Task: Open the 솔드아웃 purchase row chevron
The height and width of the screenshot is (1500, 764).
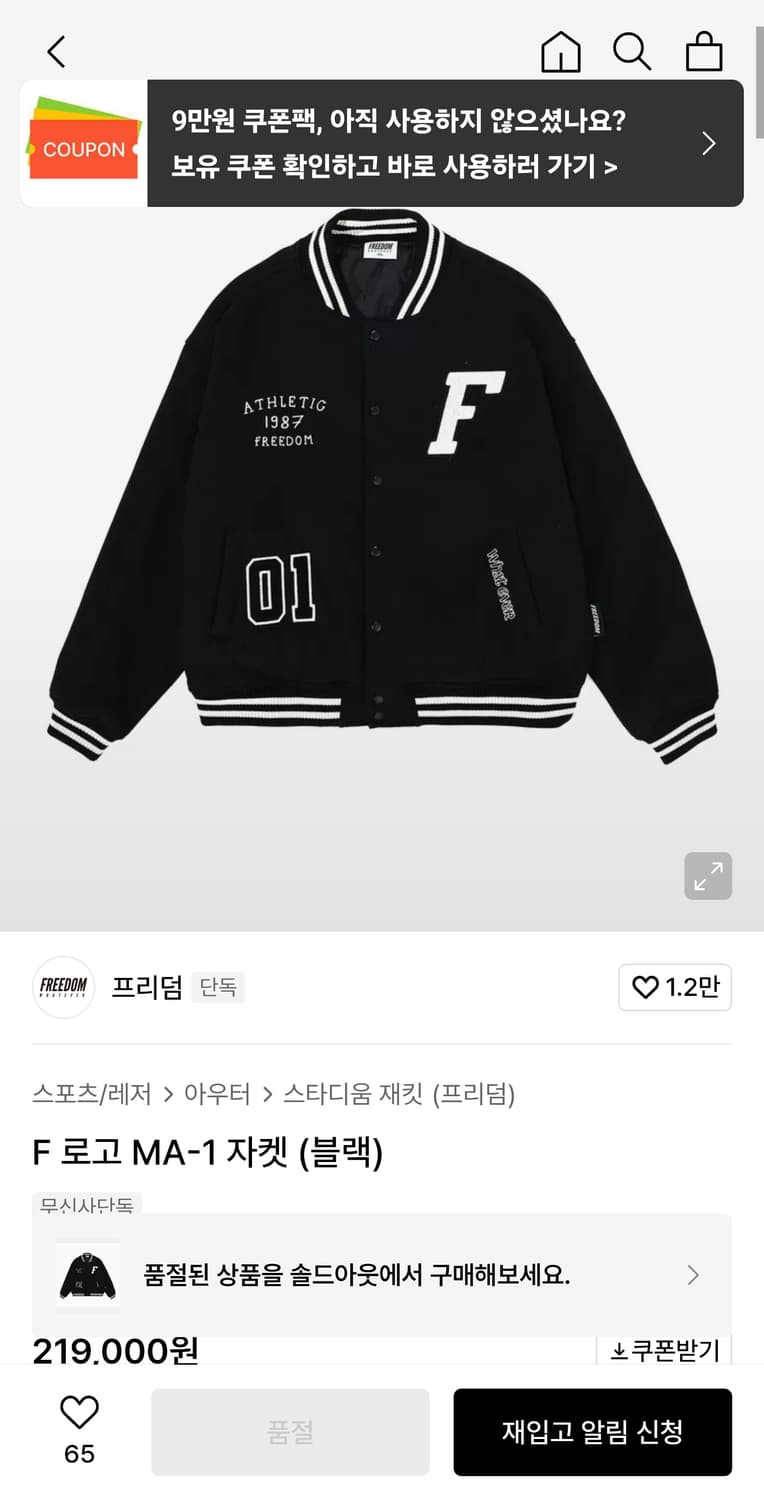Action: click(x=692, y=1275)
